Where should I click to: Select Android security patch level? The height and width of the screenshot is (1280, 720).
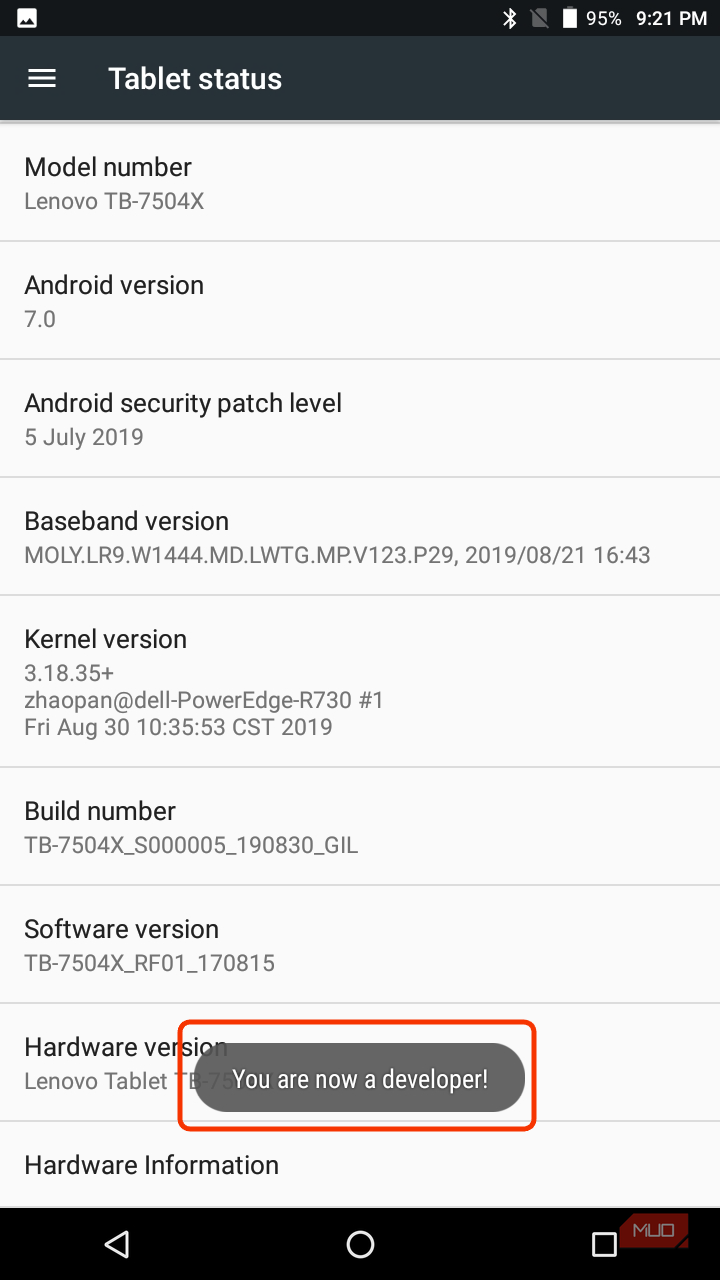pos(360,419)
